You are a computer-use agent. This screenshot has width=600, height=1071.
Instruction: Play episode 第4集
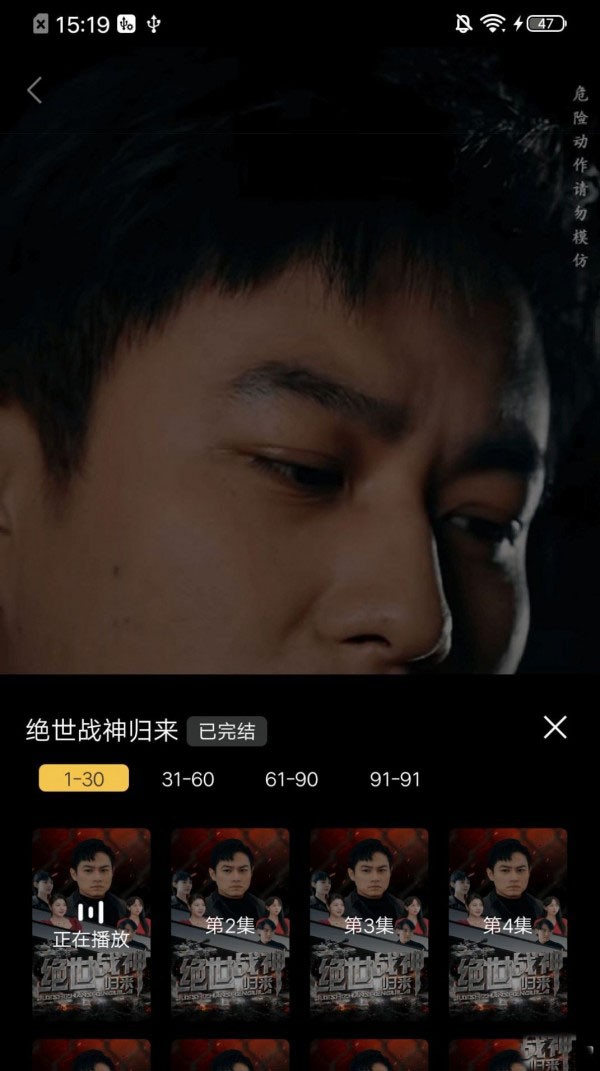(x=507, y=920)
